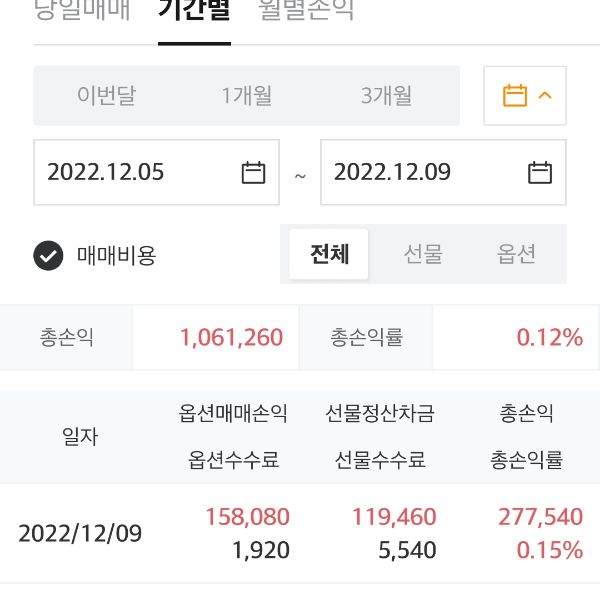Collapse the orange calendar date picker

pyautogui.click(x=525, y=96)
